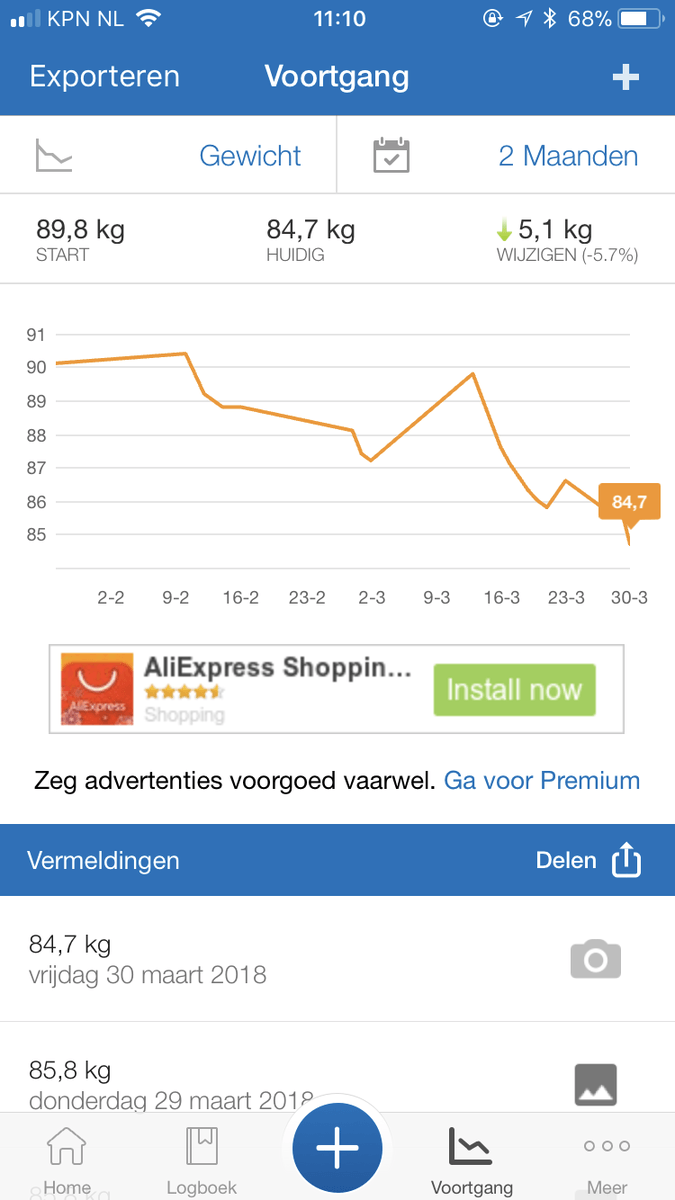Change the 2 Maanden time range

pyautogui.click(x=567, y=156)
